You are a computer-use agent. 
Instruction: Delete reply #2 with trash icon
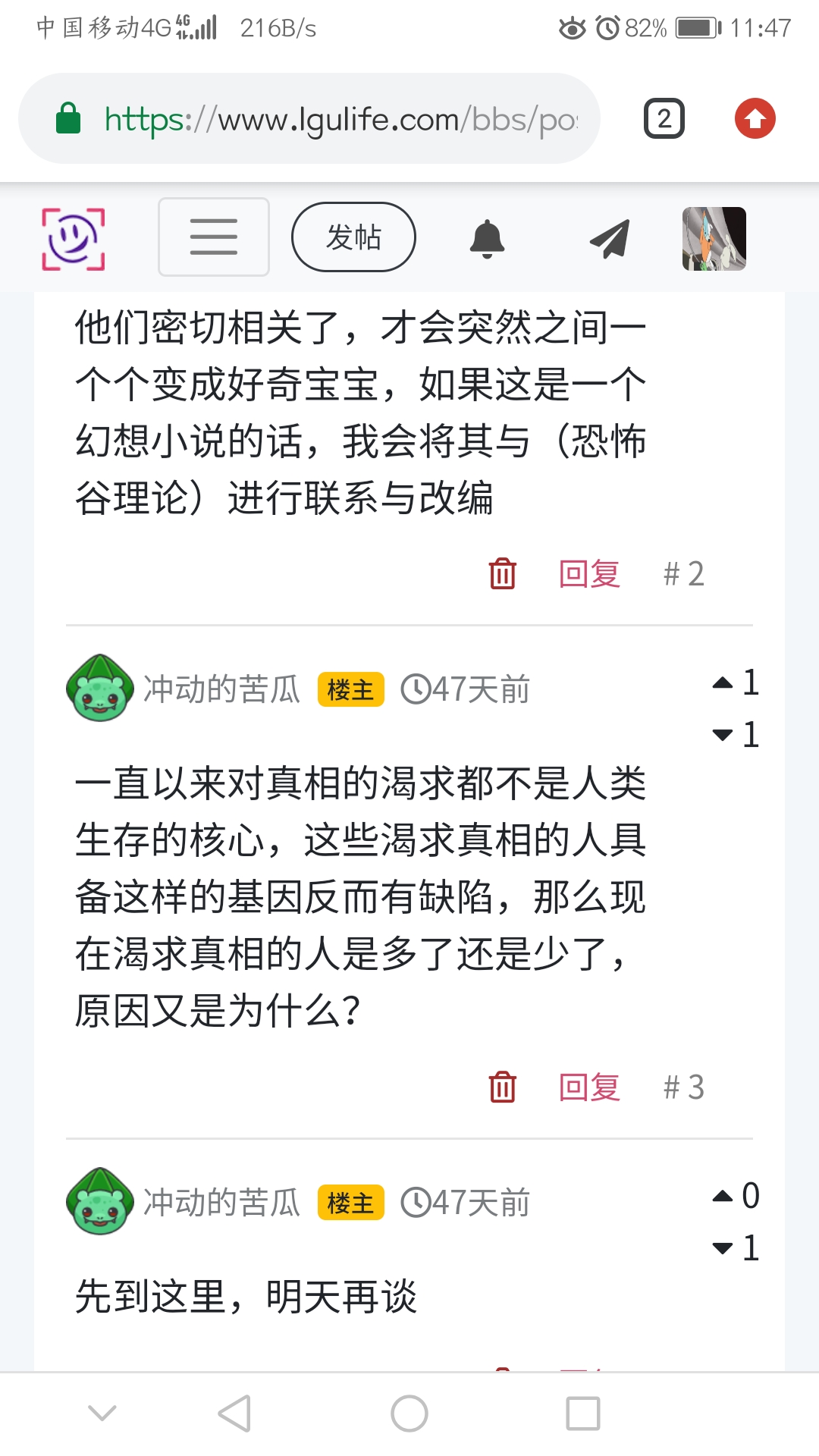coord(502,574)
